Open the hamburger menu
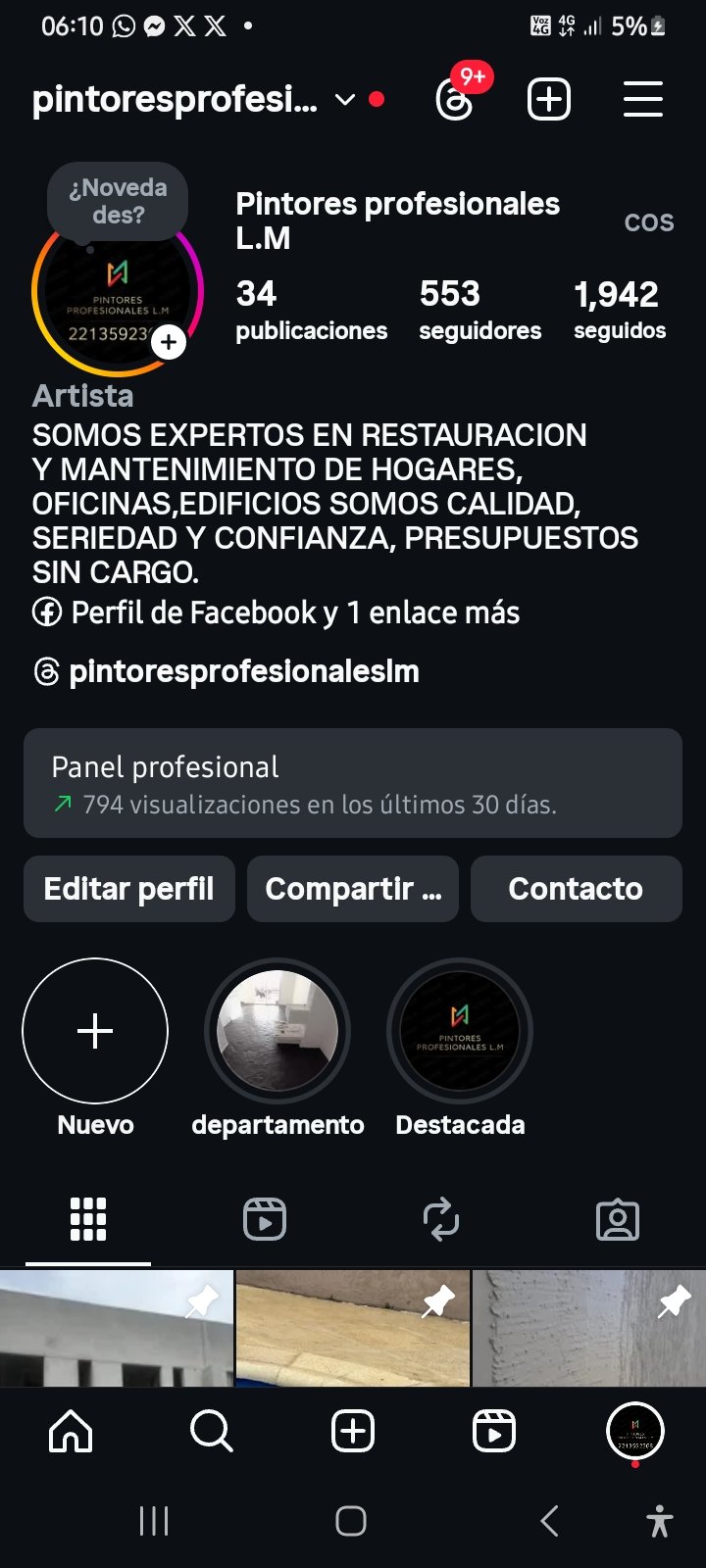Screen dimensions: 706x1568 tap(643, 100)
